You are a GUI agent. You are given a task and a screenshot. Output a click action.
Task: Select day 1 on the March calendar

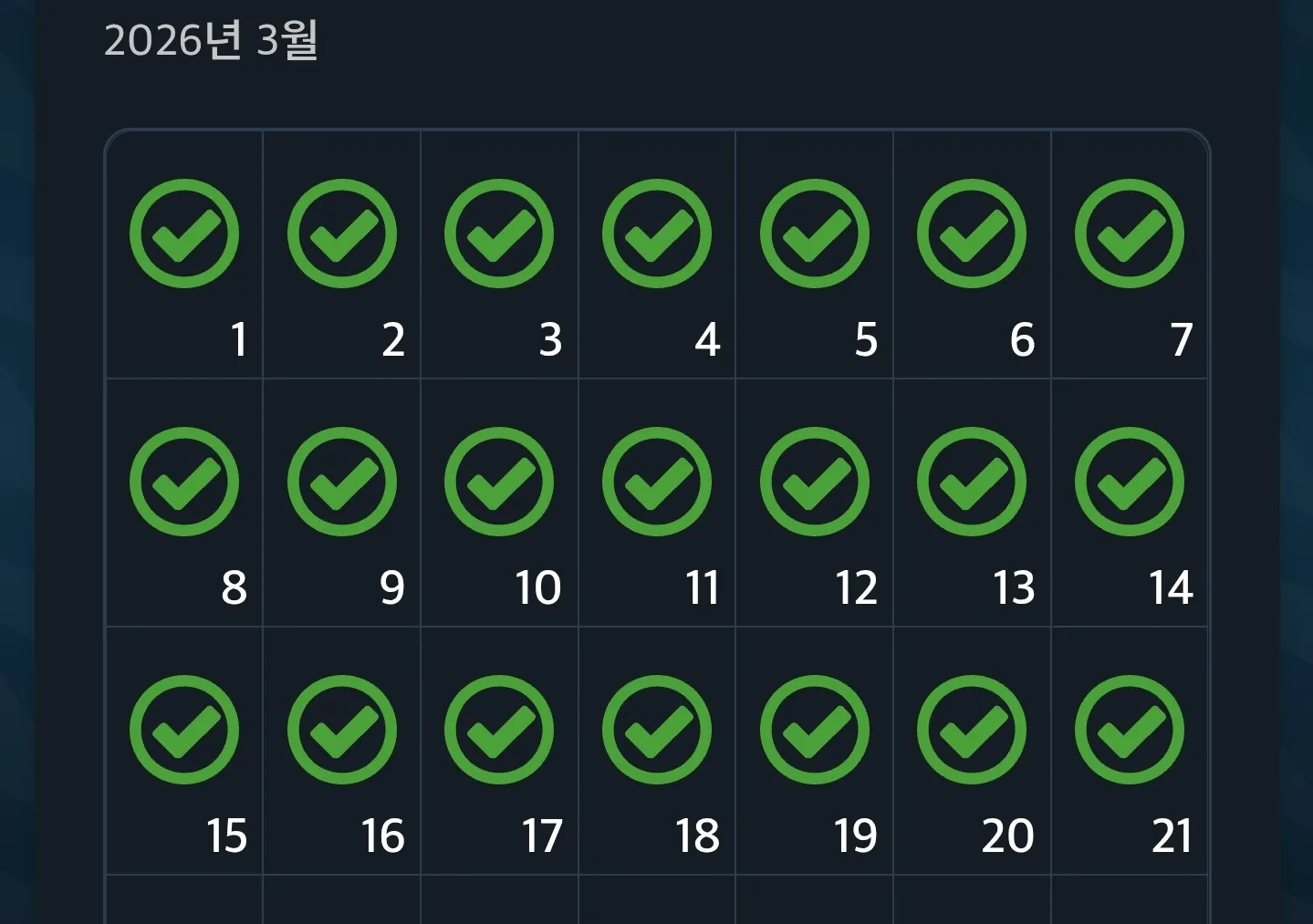[184, 254]
